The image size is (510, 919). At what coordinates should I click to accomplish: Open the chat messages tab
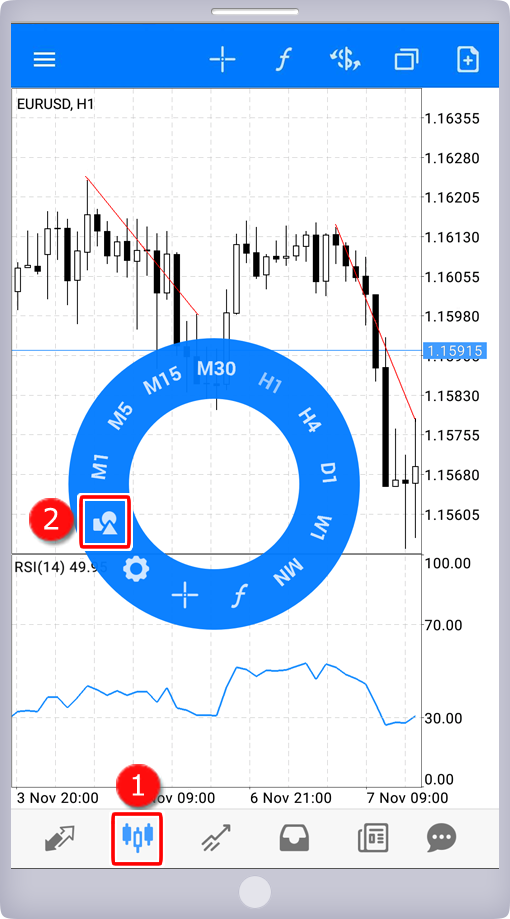[441, 839]
